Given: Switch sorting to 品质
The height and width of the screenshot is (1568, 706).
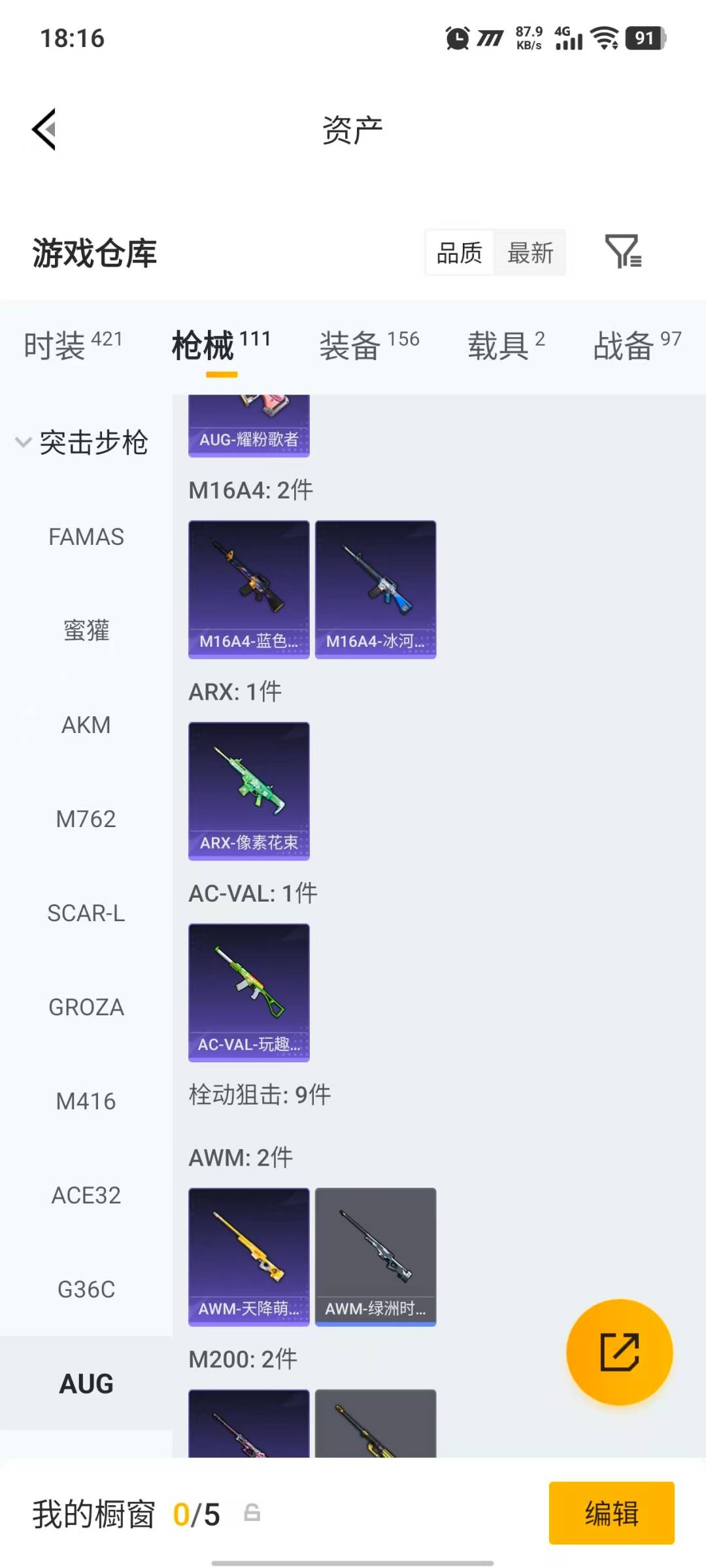Looking at the screenshot, I should pyautogui.click(x=460, y=253).
